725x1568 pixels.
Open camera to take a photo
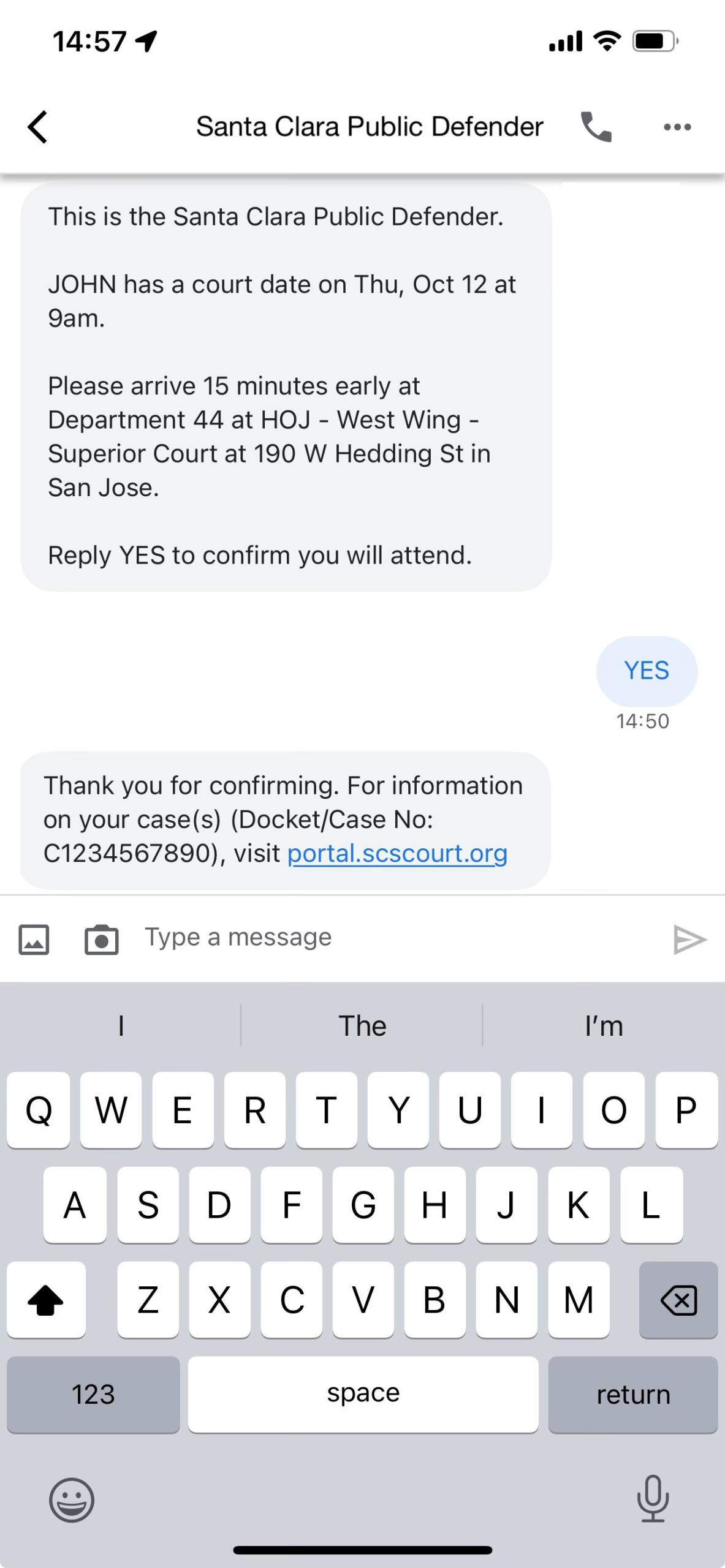click(101, 939)
